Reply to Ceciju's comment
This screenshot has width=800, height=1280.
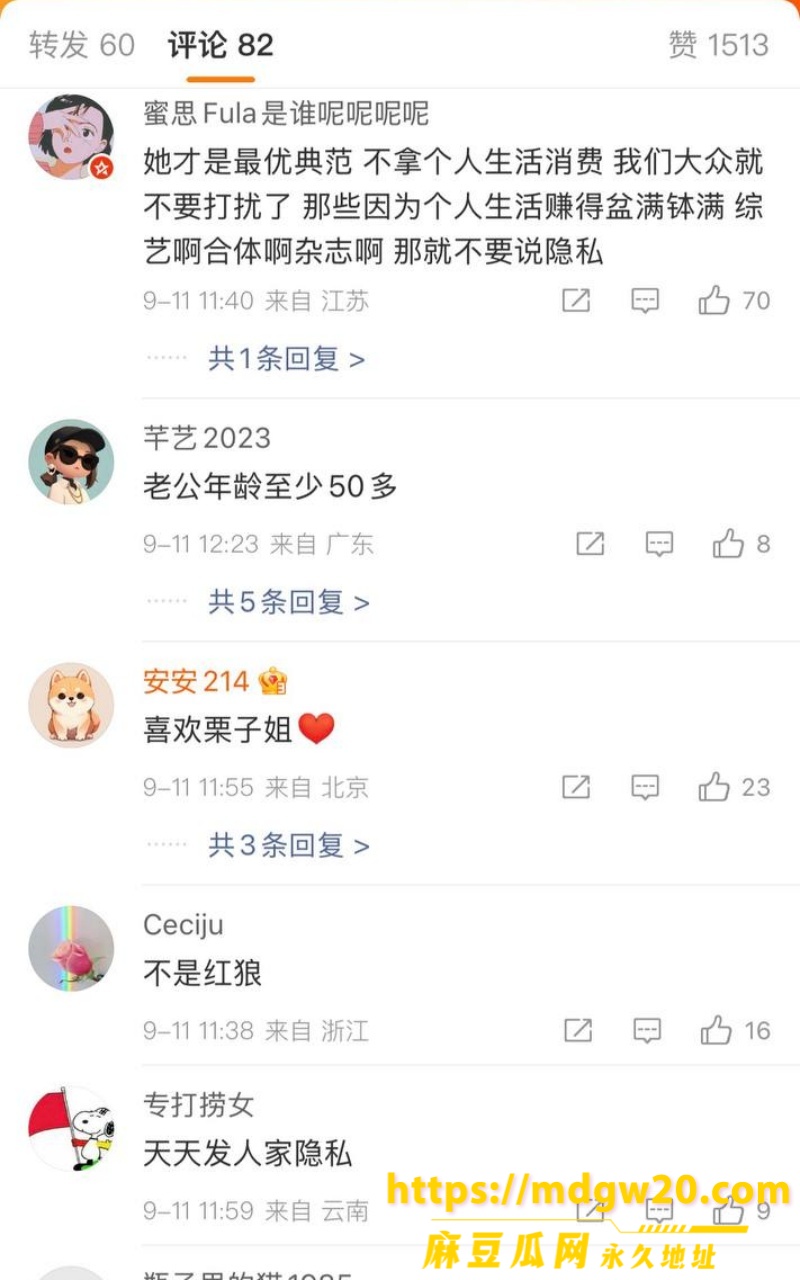tap(648, 1030)
